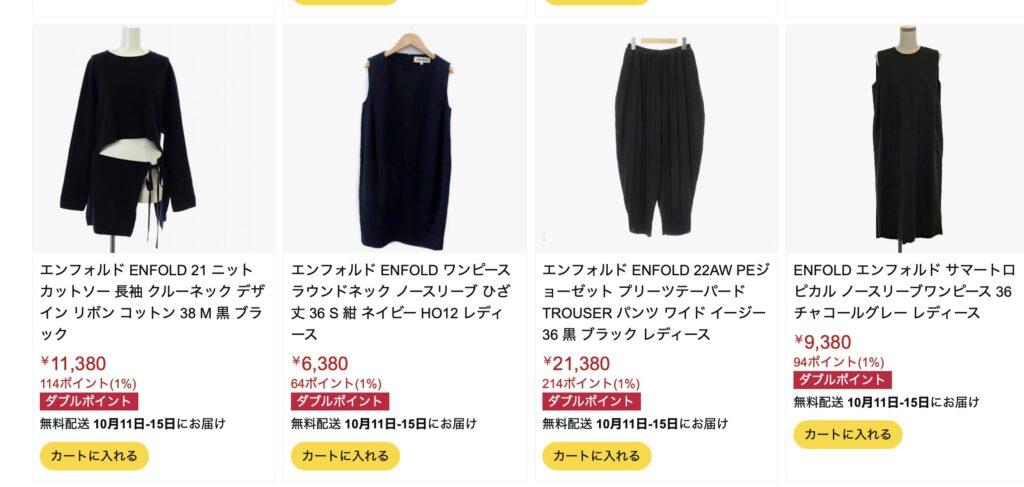Add the ¥11,380 knit cut-sew to cart
1024x487 pixels.
coord(94,456)
